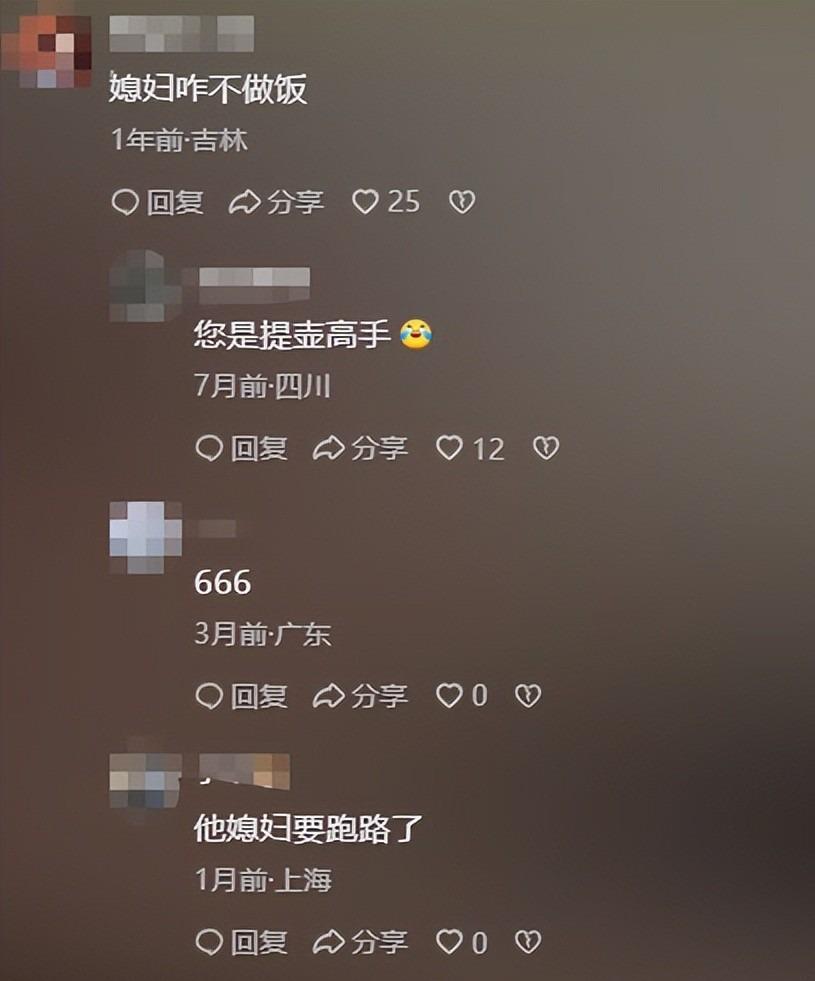Viewport: 815px width, 981px height.
Task: Share the comment 他媳妇要跑路了
Action: pyautogui.click(x=361, y=941)
